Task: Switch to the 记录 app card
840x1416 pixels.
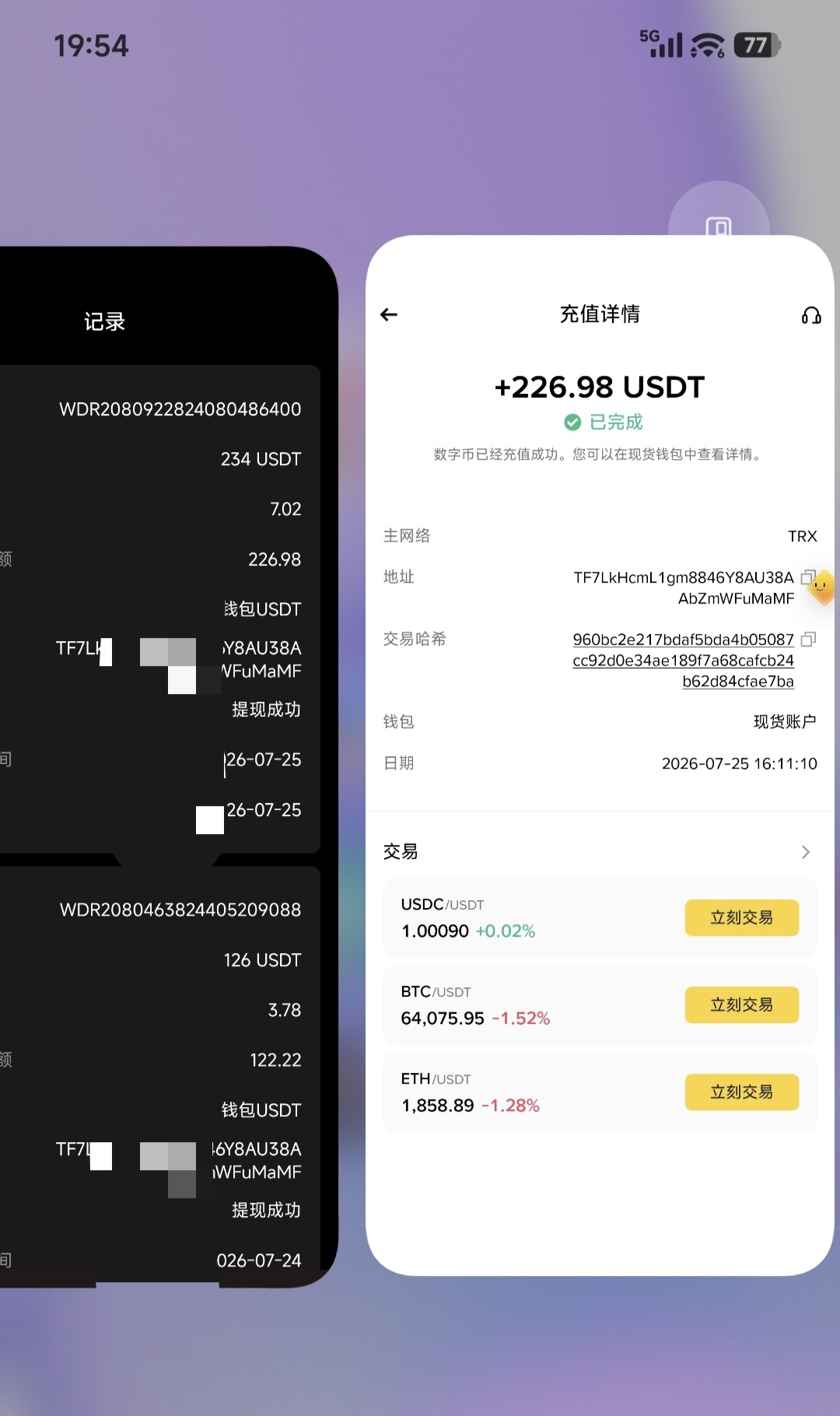Action: (x=167, y=766)
